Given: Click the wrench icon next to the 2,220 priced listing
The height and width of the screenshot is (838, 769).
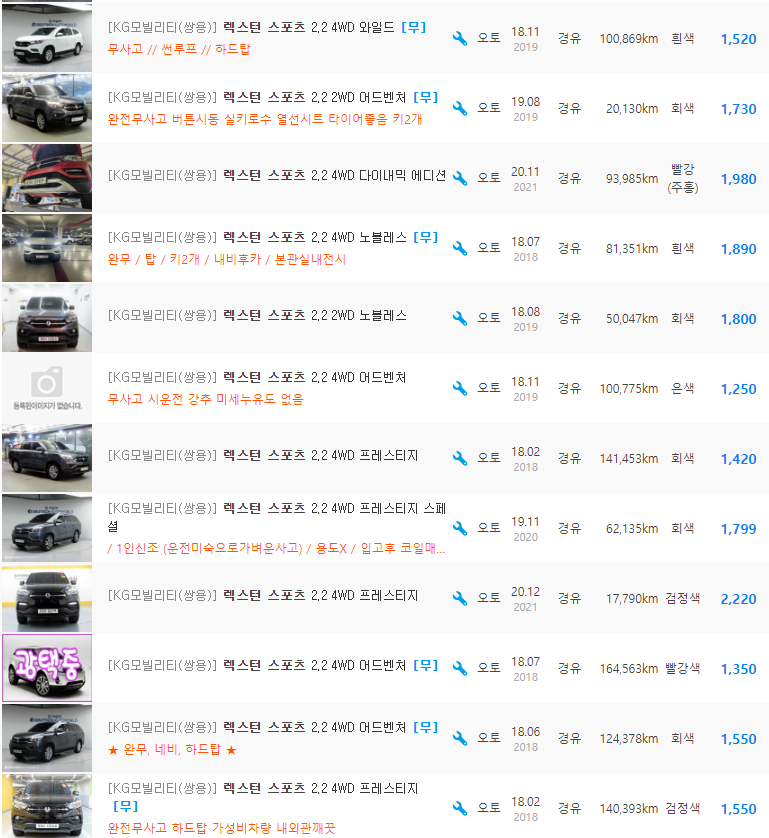Looking at the screenshot, I should 459,597.
